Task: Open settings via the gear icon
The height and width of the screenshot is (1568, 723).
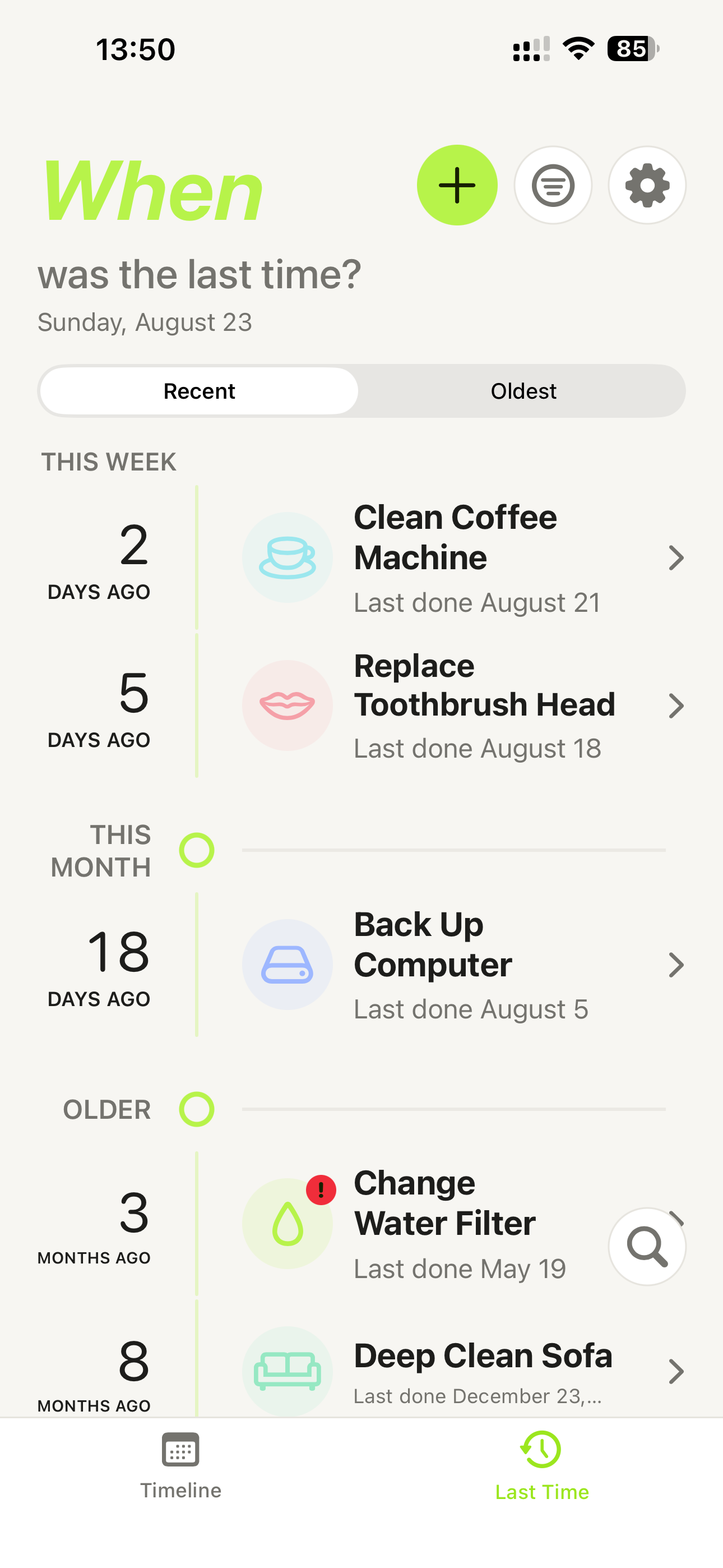Action: (647, 185)
